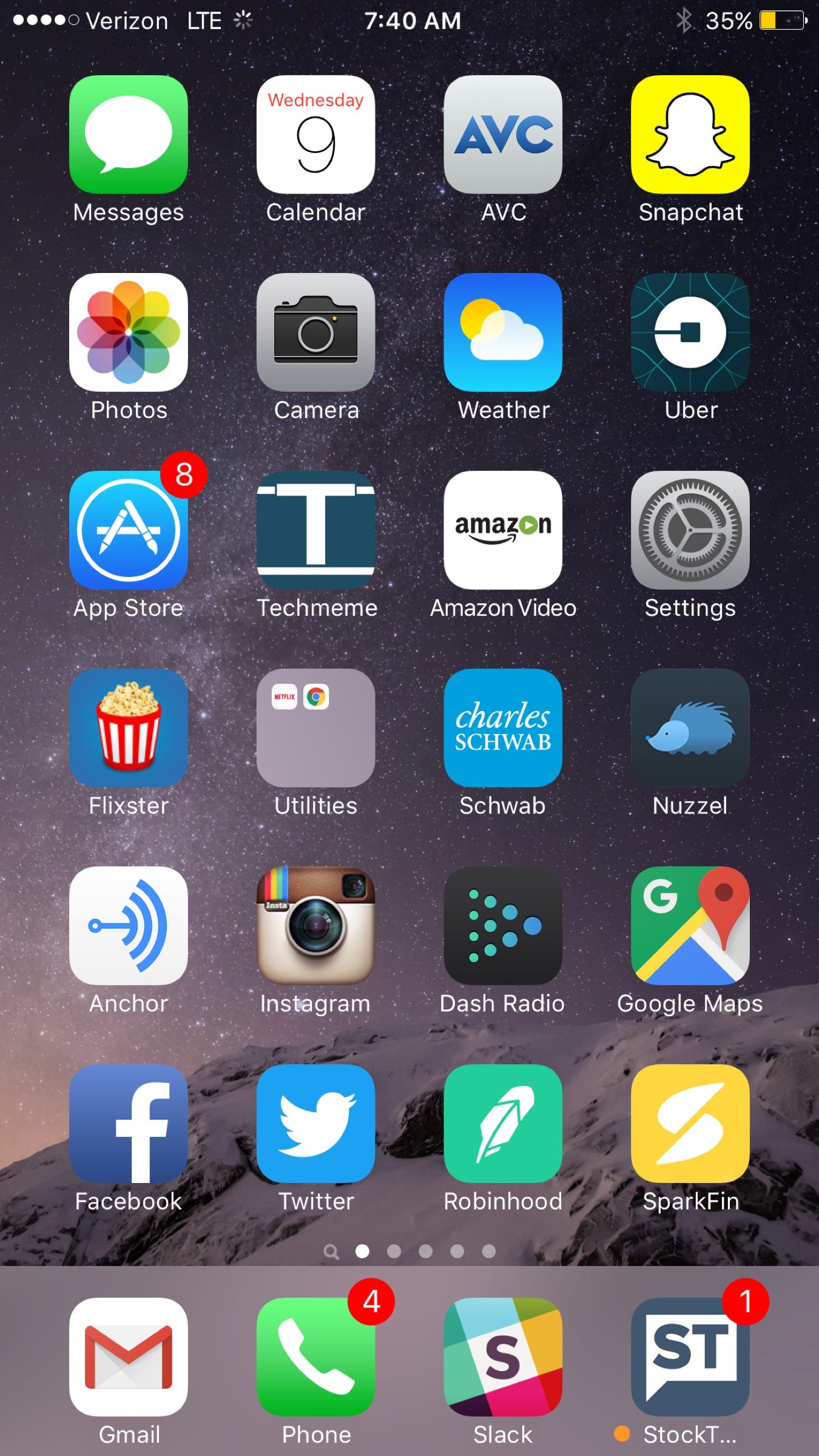Open Phone app with 4 missed calls

pyautogui.click(x=315, y=1357)
